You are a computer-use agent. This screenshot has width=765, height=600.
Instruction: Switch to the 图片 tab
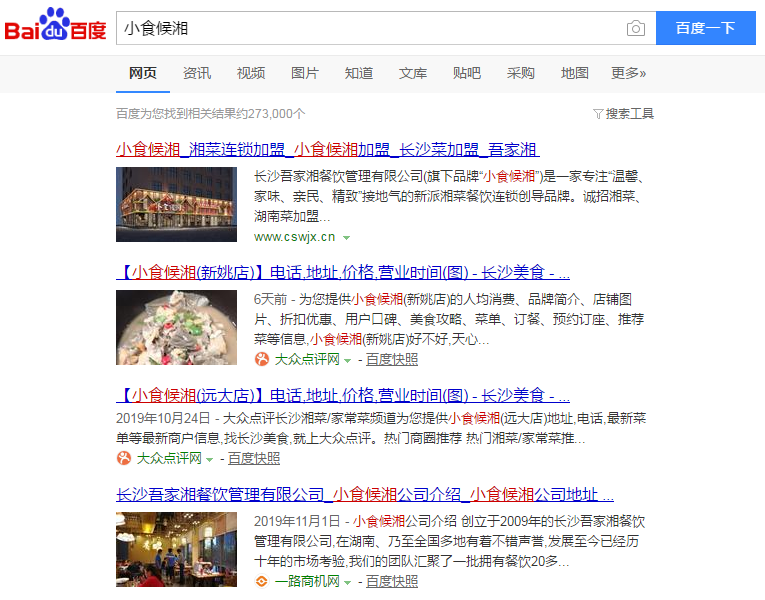pyautogui.click(x=305, y=73)
